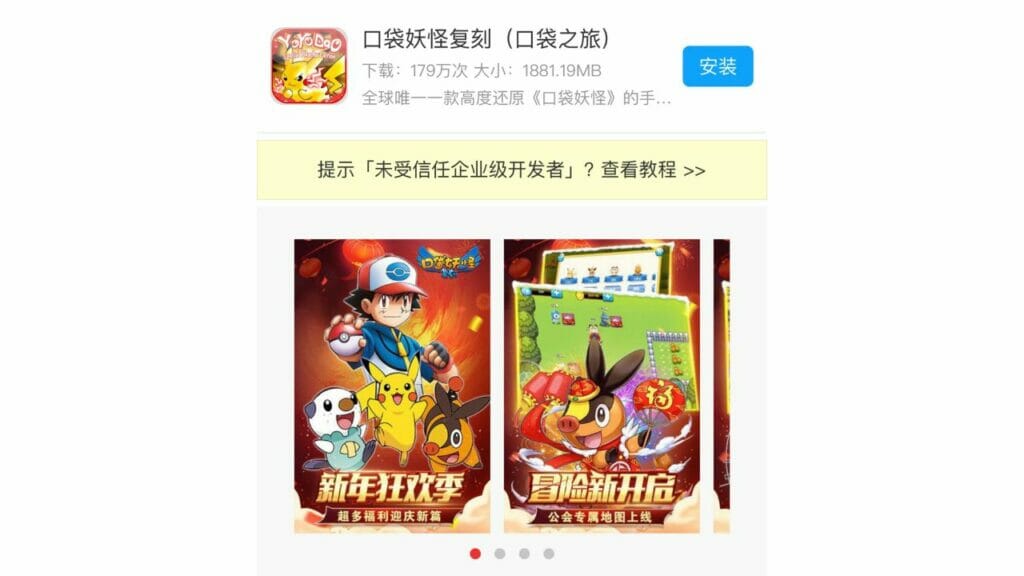Open the 新年狂欢季 screenshot
Viewport: 1024px width, 576px height.
pyautogui.click(x=392, y=386)
